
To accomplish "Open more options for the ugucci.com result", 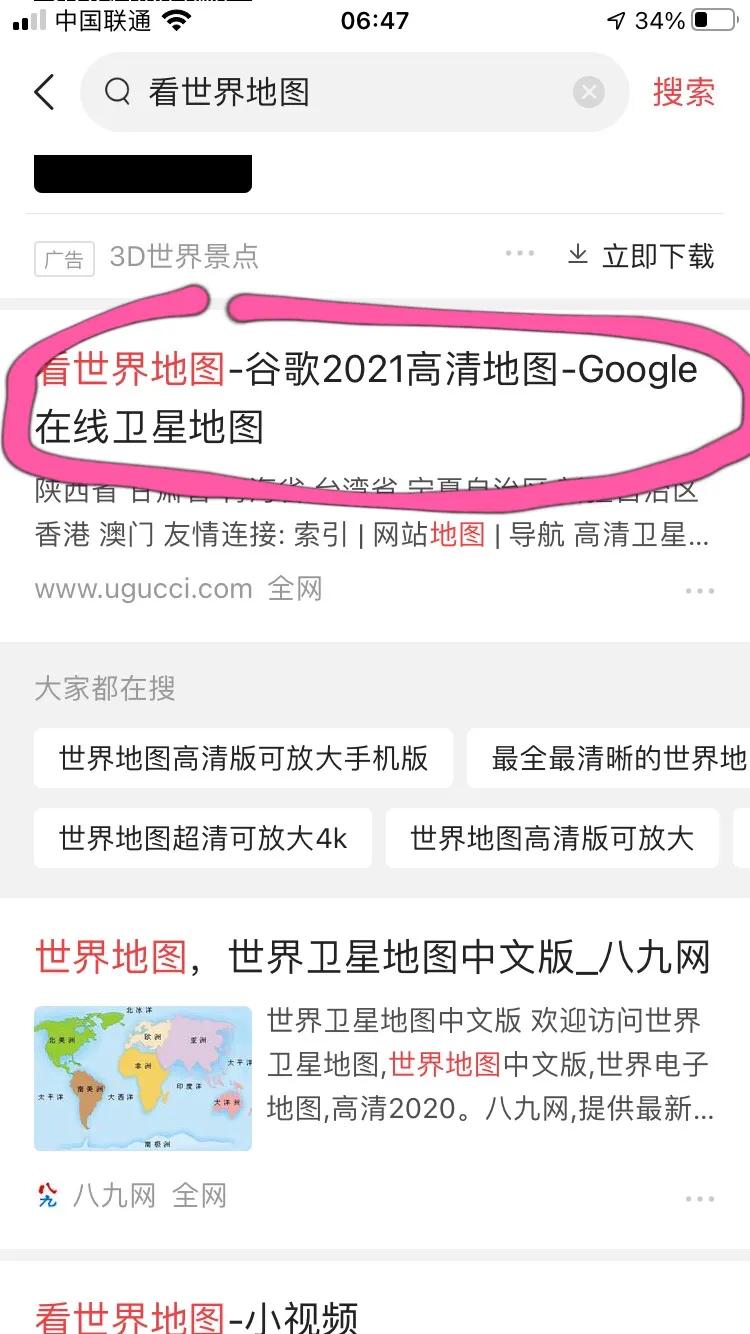I will pos(699,590).
